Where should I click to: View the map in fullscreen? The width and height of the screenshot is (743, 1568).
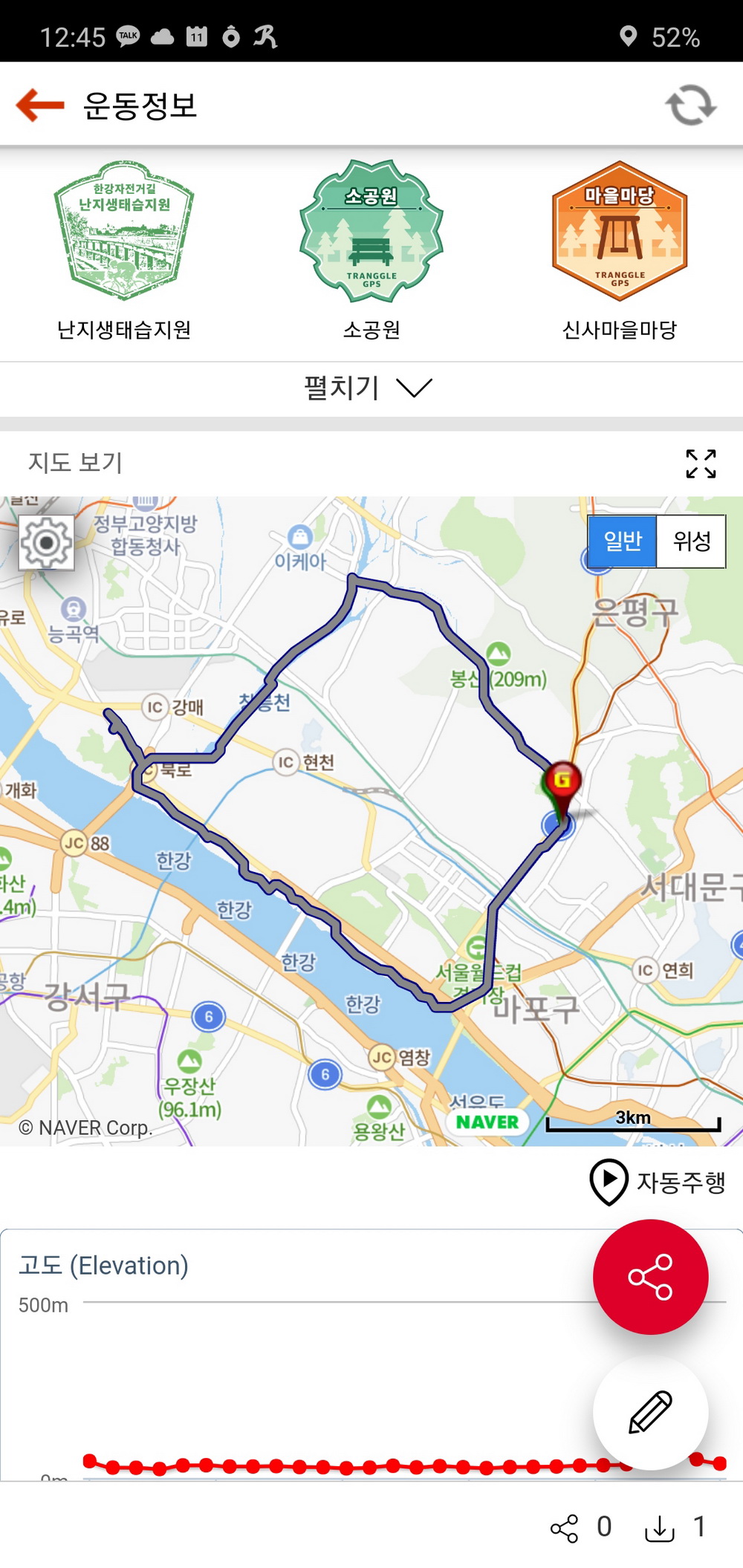701,463
